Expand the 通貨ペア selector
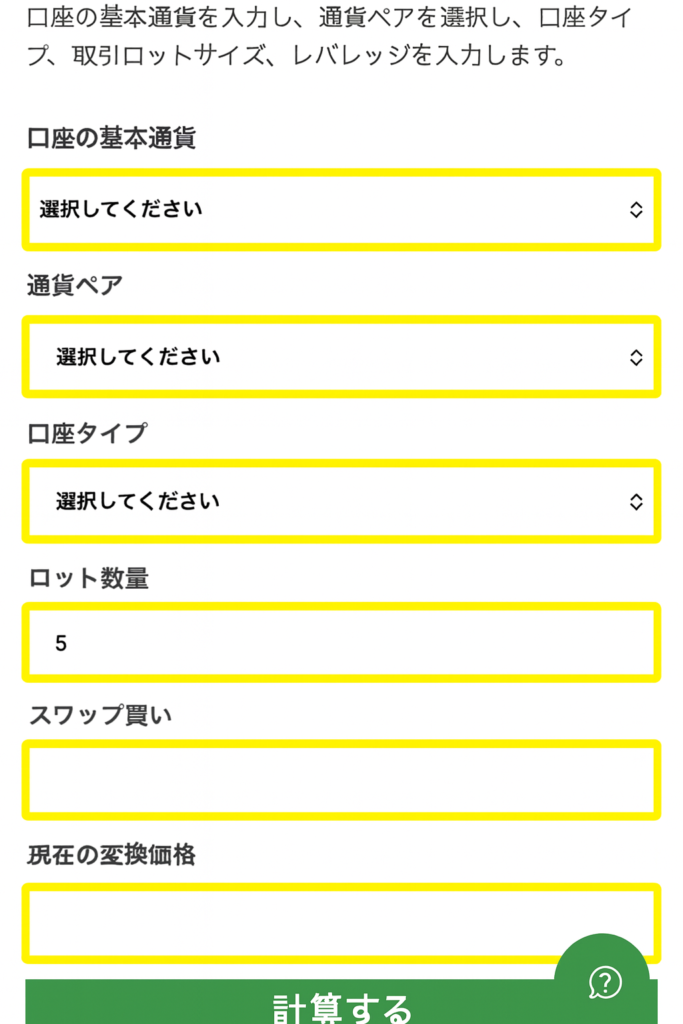Screen dimensions: 683x1024 (341, 357)
